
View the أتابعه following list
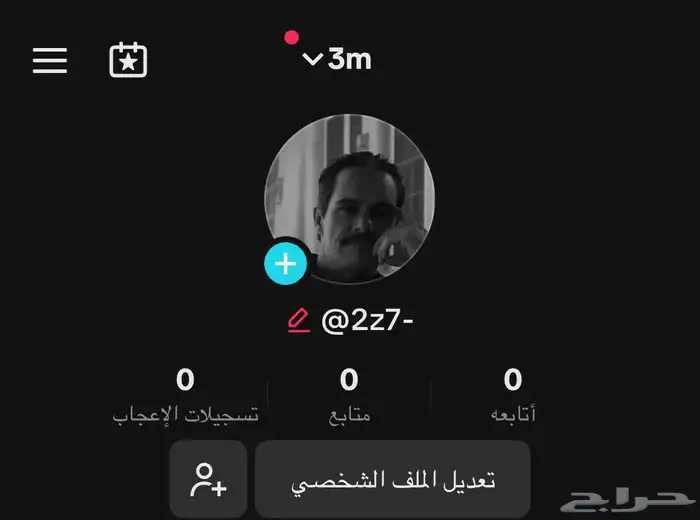[x=513, y=394]
